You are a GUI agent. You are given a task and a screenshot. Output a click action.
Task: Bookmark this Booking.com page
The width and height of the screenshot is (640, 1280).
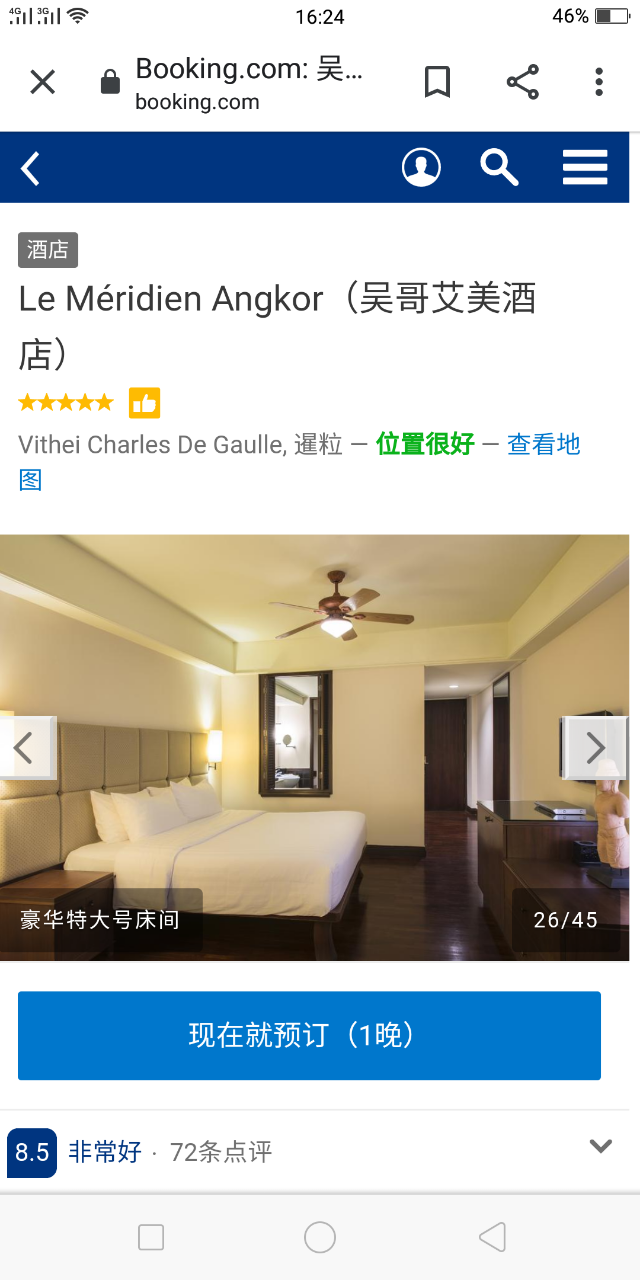click(437, 82)
